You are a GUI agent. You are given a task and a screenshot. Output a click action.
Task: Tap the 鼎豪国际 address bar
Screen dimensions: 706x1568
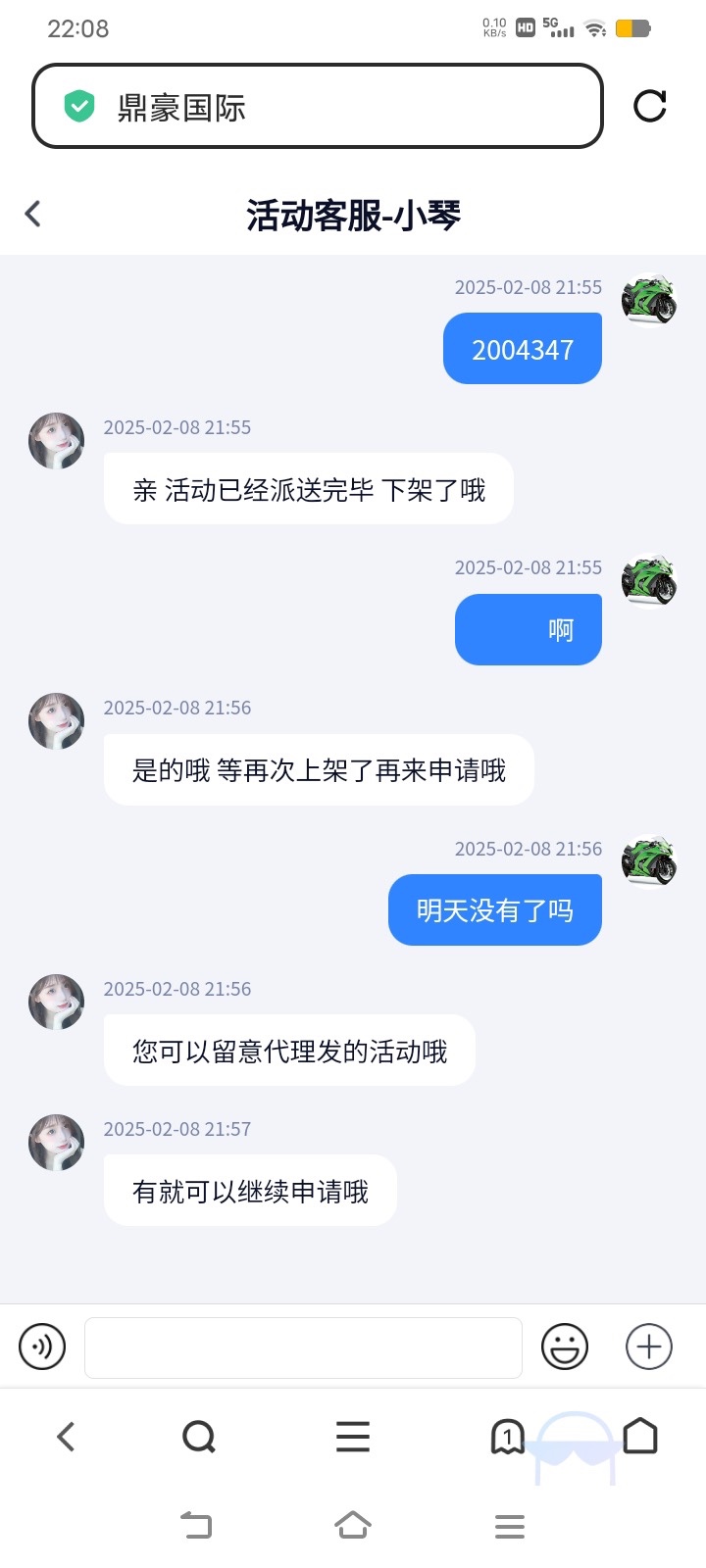click(318, 106)
